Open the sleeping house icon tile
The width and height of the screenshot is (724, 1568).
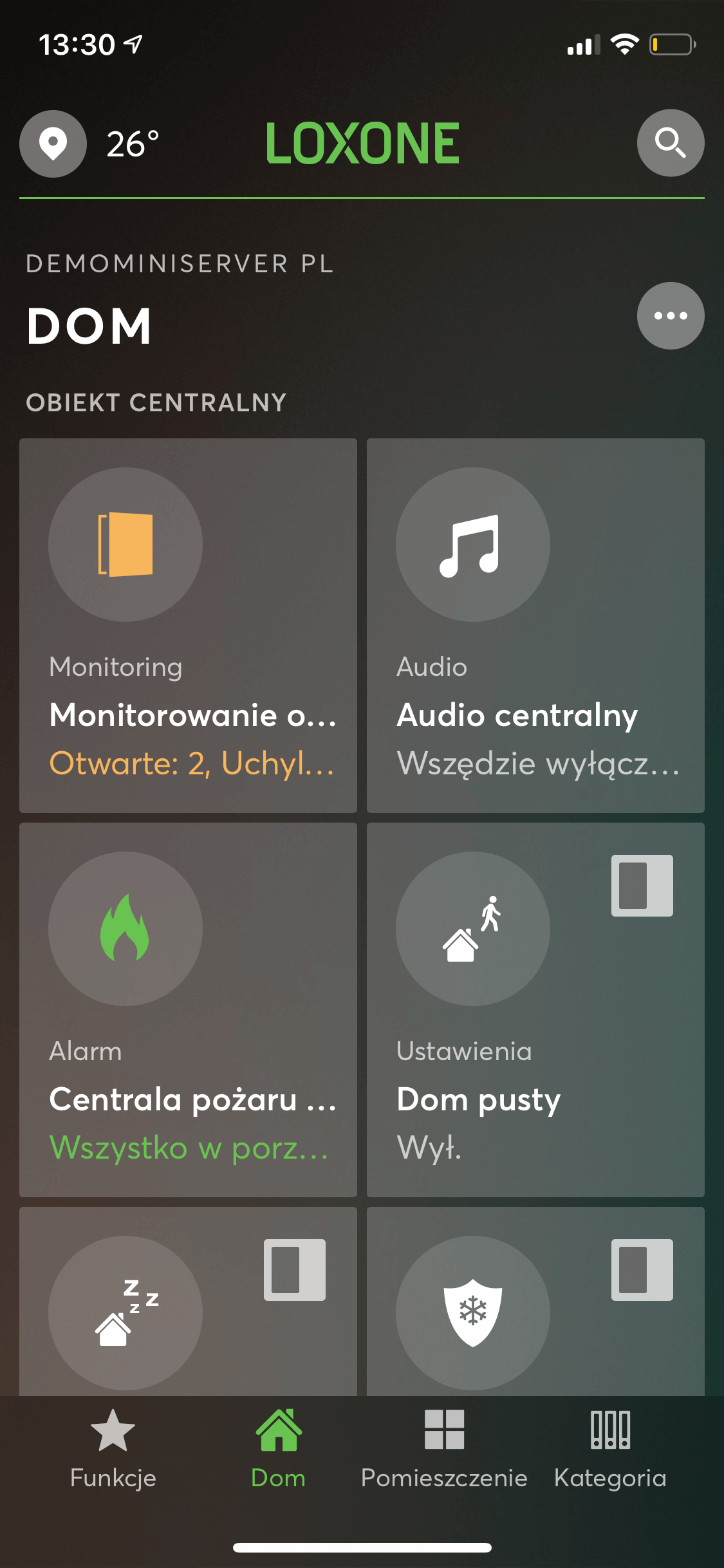(x=125, y=1313)
